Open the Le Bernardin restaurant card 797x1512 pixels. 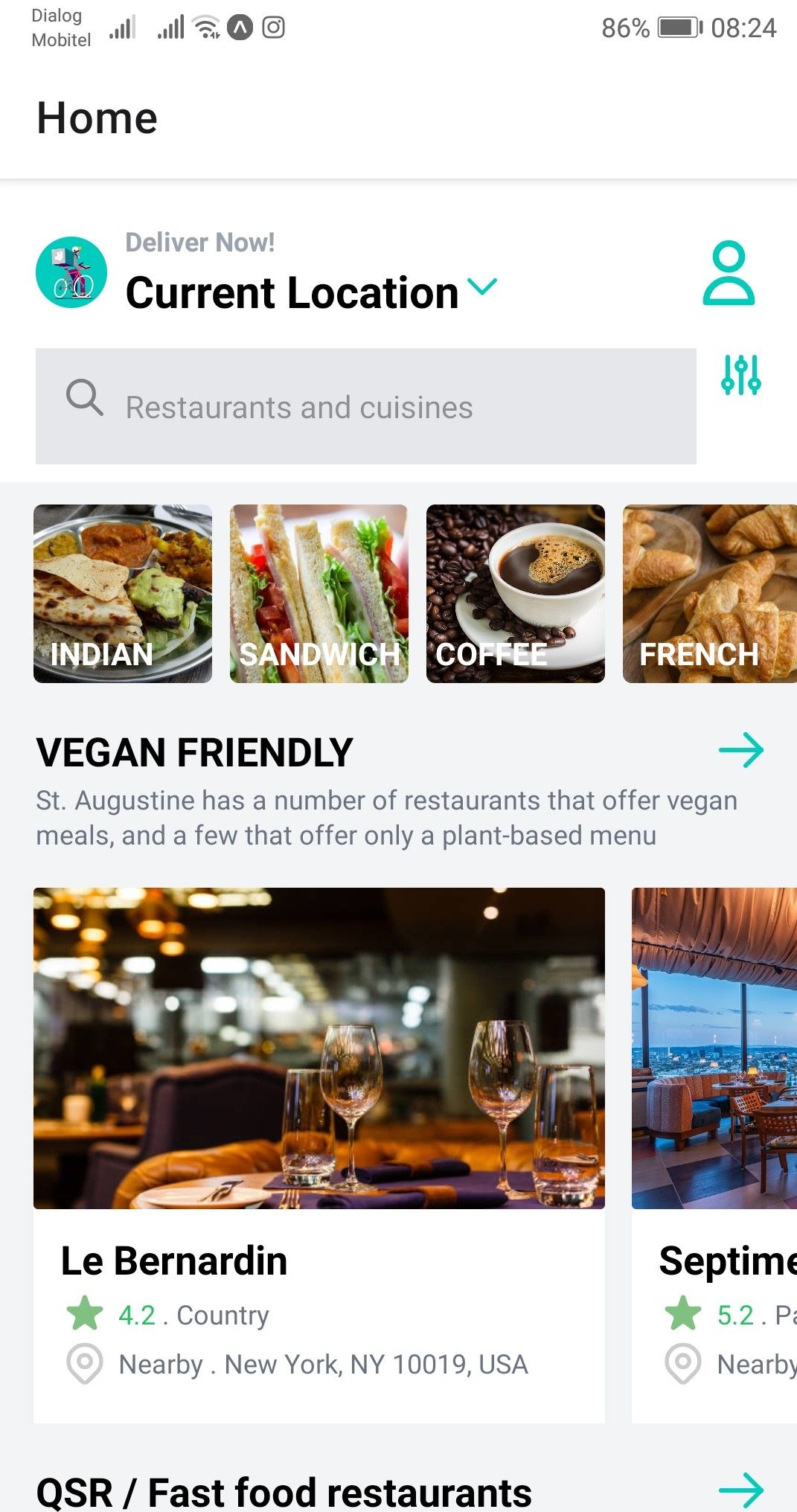[x=319, y=1153]
